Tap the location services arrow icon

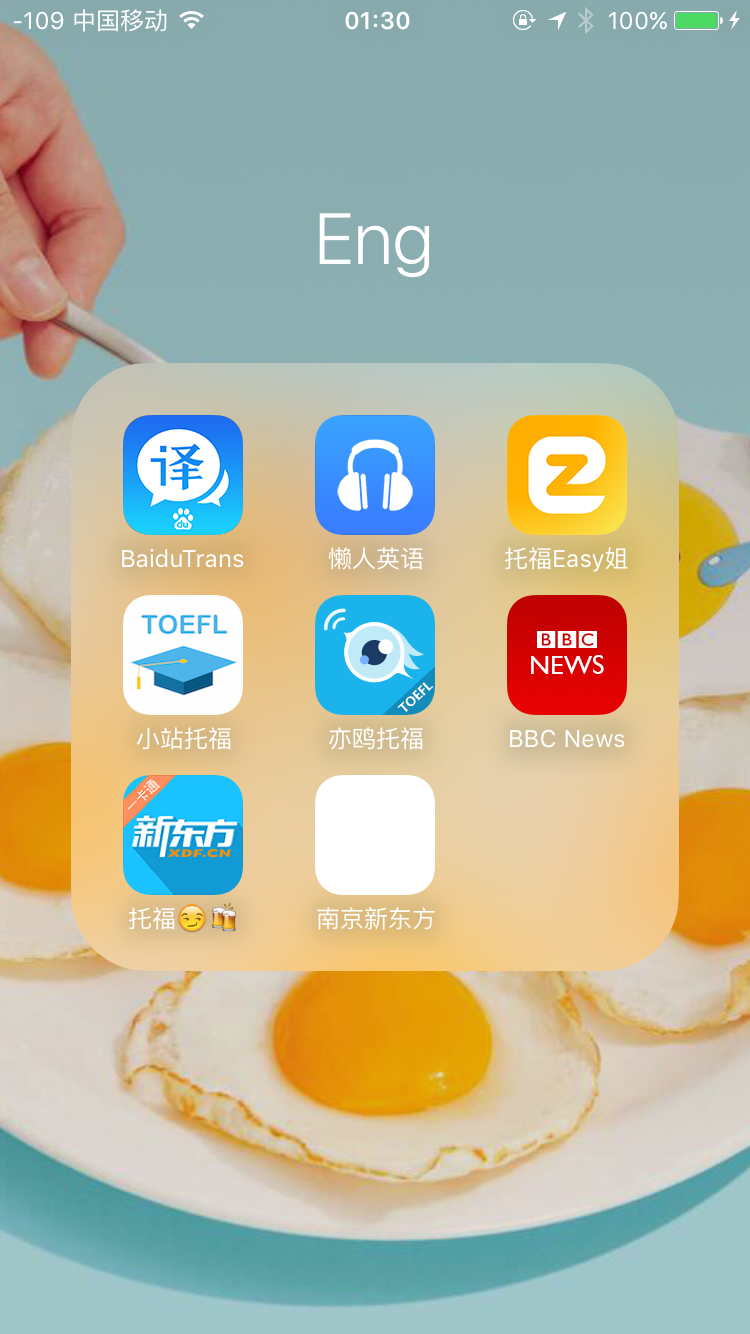point(557,20)
